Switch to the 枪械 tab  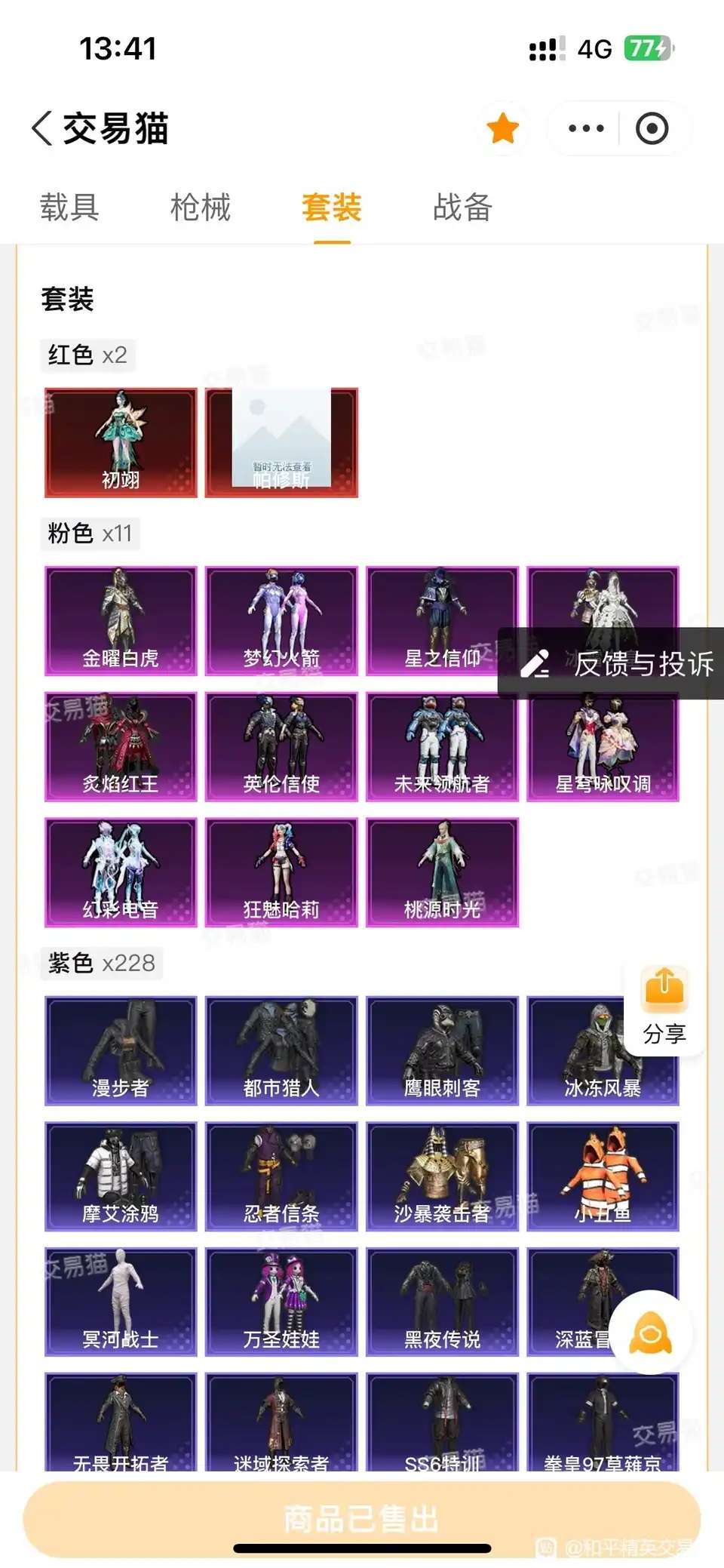click(x=201, y=208)
